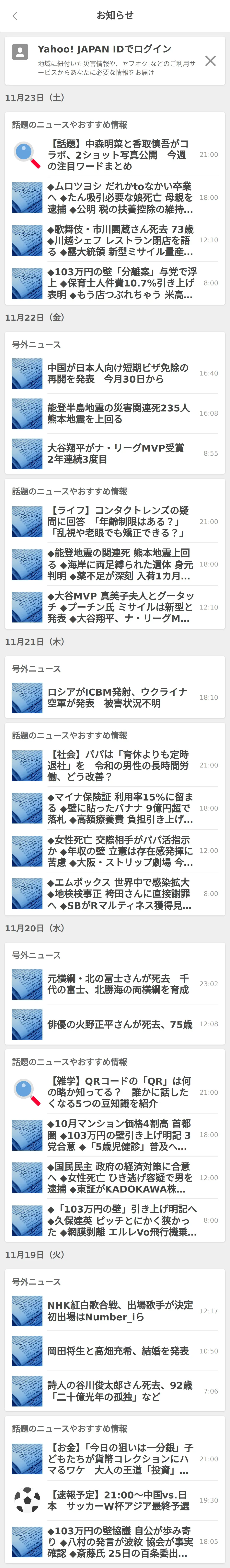Open 中森明菜と香取慎吾 2ショット news

119,155
